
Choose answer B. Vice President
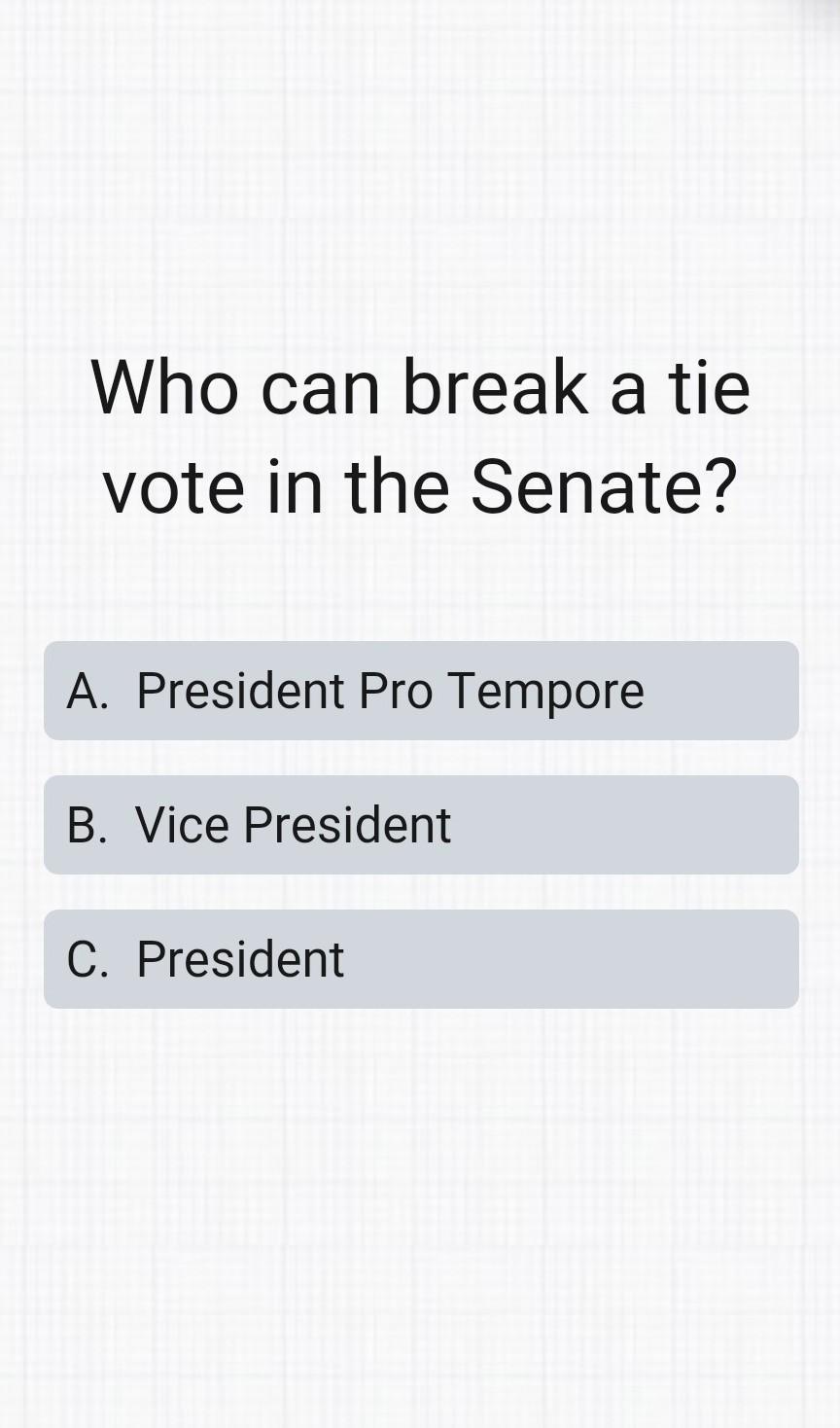pyautogui.click(x=420, y=825)
